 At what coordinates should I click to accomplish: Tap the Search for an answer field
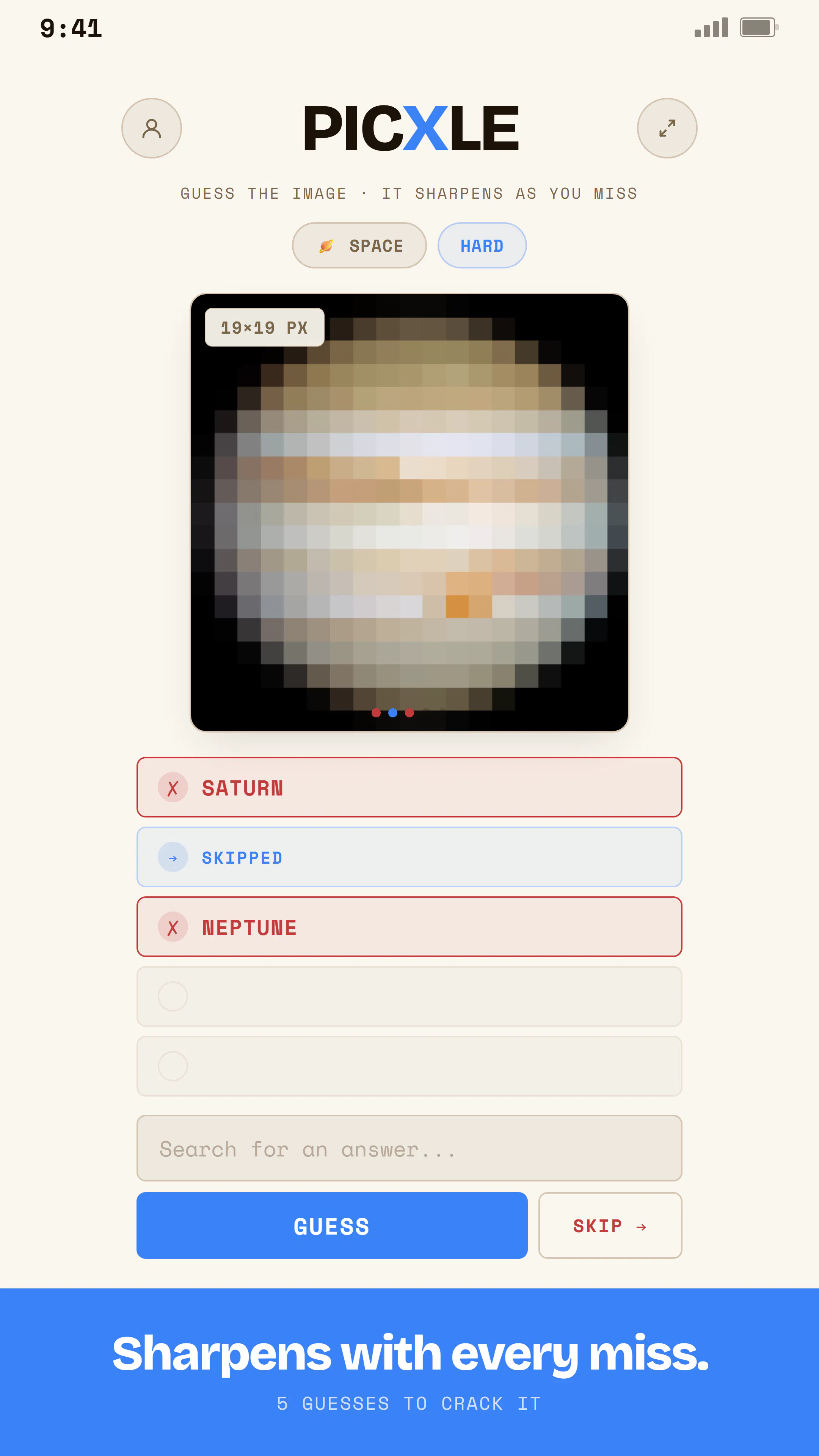pyautogui.click(x=409, y=1148)
